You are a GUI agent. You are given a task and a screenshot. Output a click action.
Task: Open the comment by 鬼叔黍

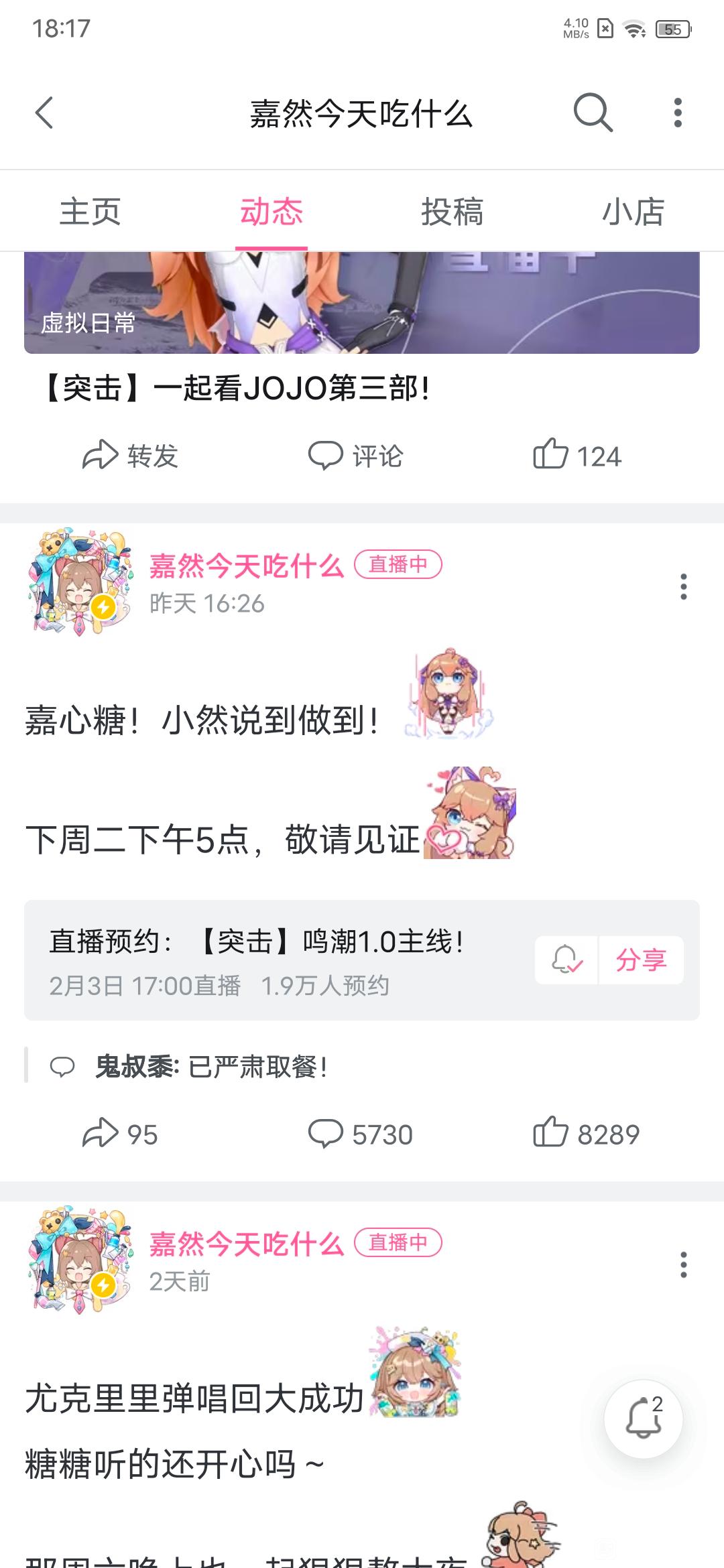pos(211,1066)
